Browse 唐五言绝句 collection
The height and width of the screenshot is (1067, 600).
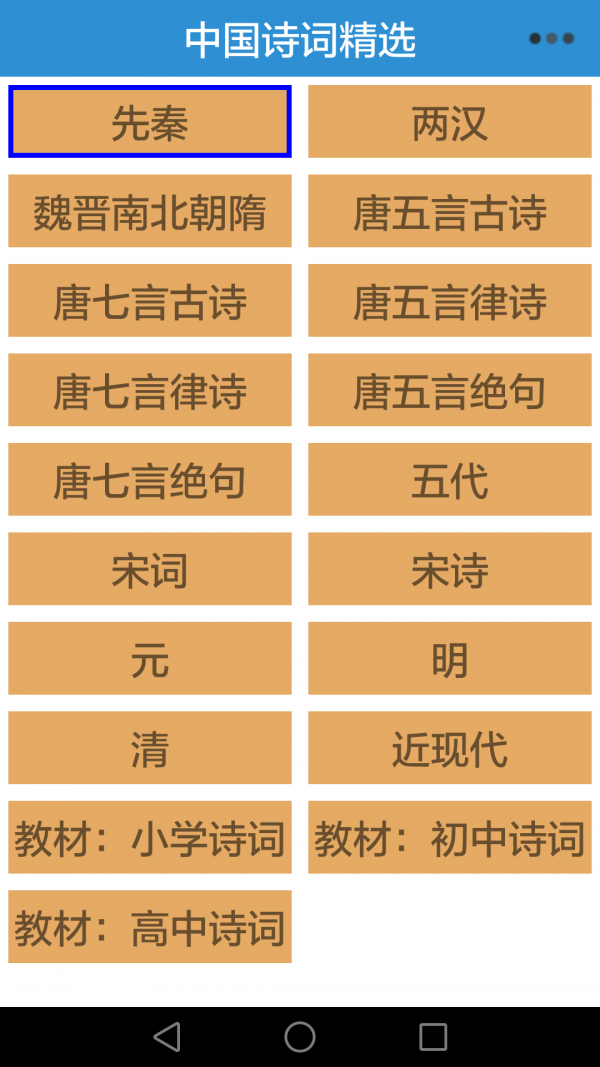click(x=449, y=390)
